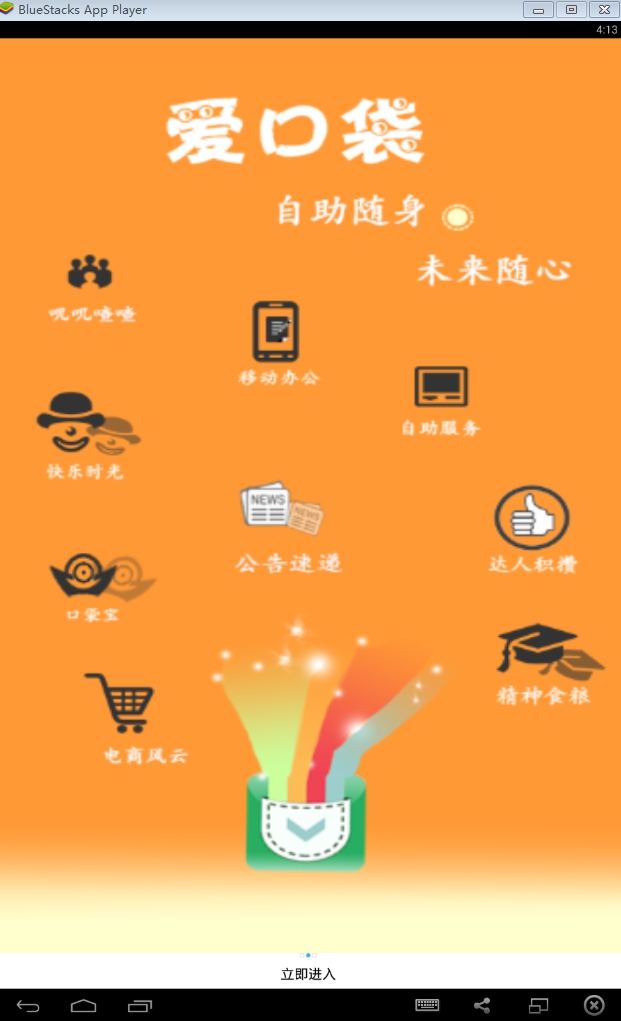Tap the 立即进入 button
621x1021 pixels.
(308, 973)
